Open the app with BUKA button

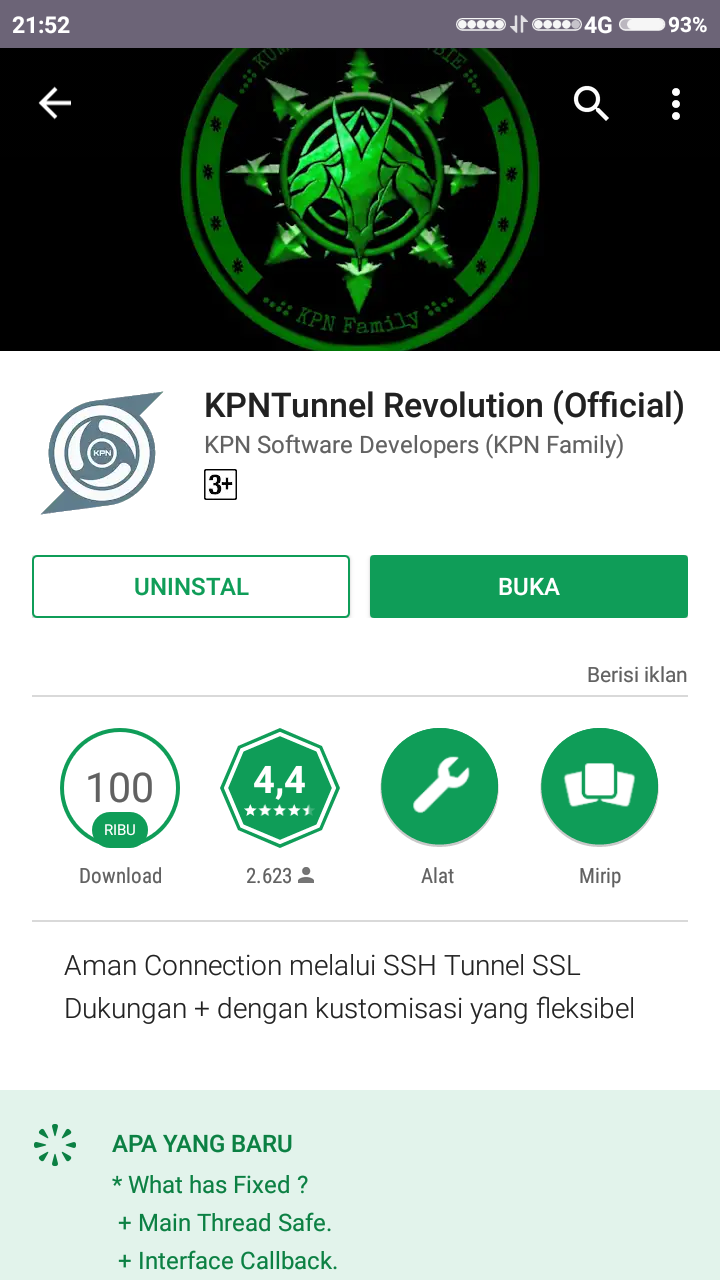pos(528,587)
